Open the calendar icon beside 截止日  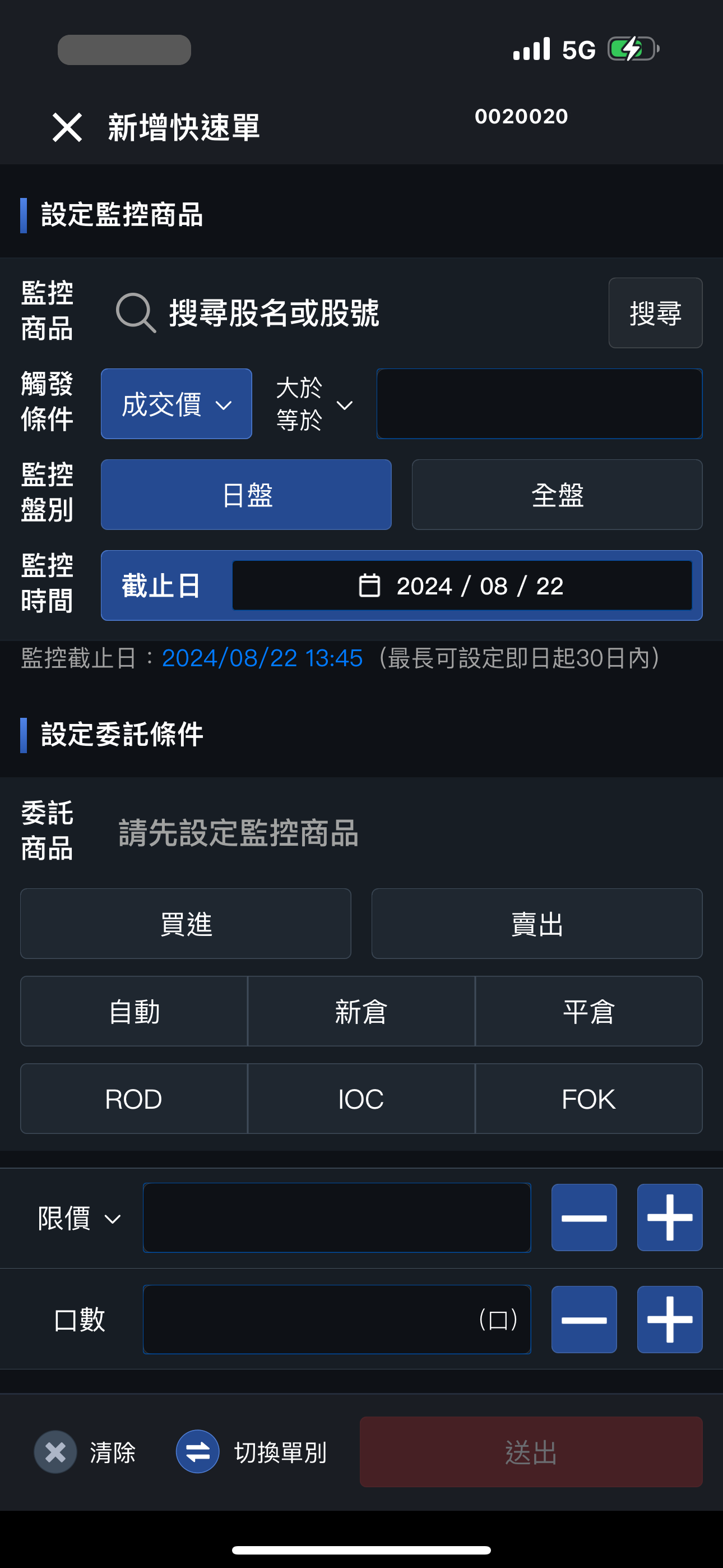pos(370,585)
